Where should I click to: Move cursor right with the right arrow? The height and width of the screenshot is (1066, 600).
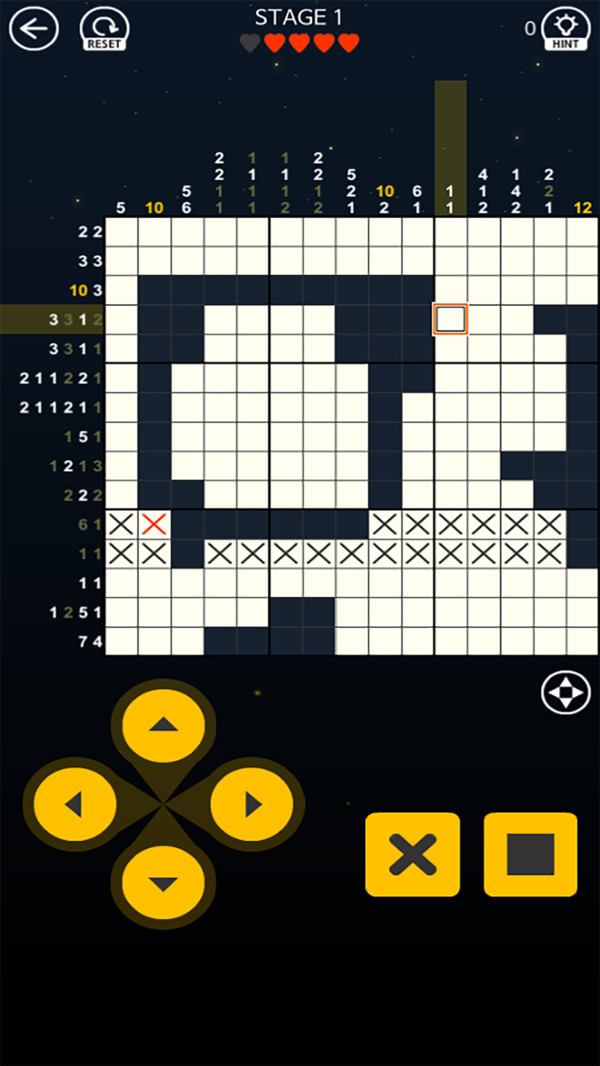251,804
